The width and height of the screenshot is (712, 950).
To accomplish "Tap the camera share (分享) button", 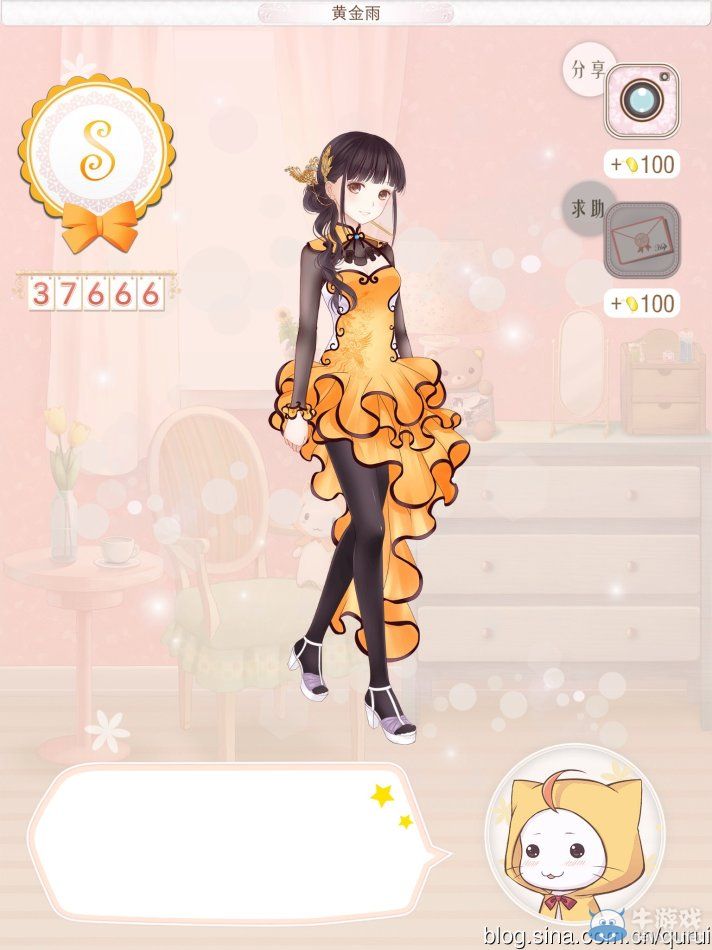I will (642, 100).
